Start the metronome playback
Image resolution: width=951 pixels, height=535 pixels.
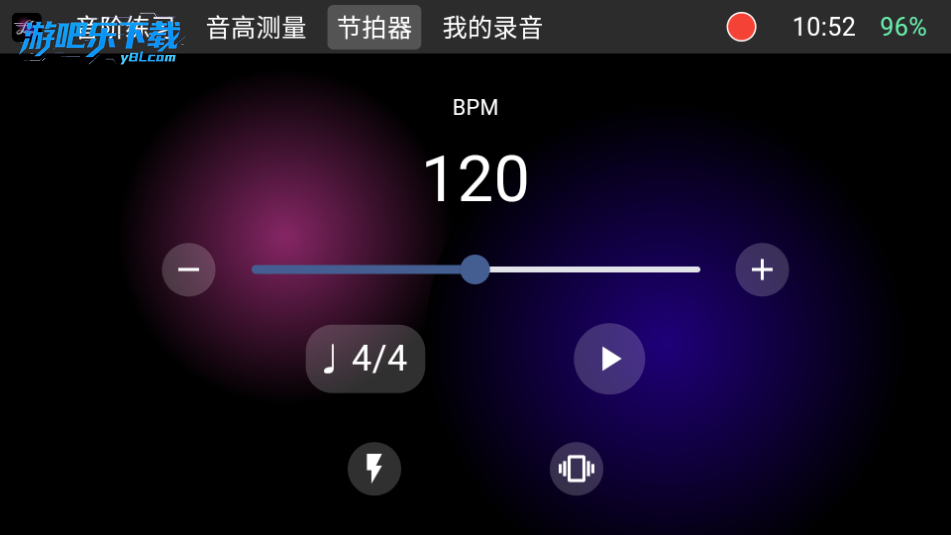609,359
